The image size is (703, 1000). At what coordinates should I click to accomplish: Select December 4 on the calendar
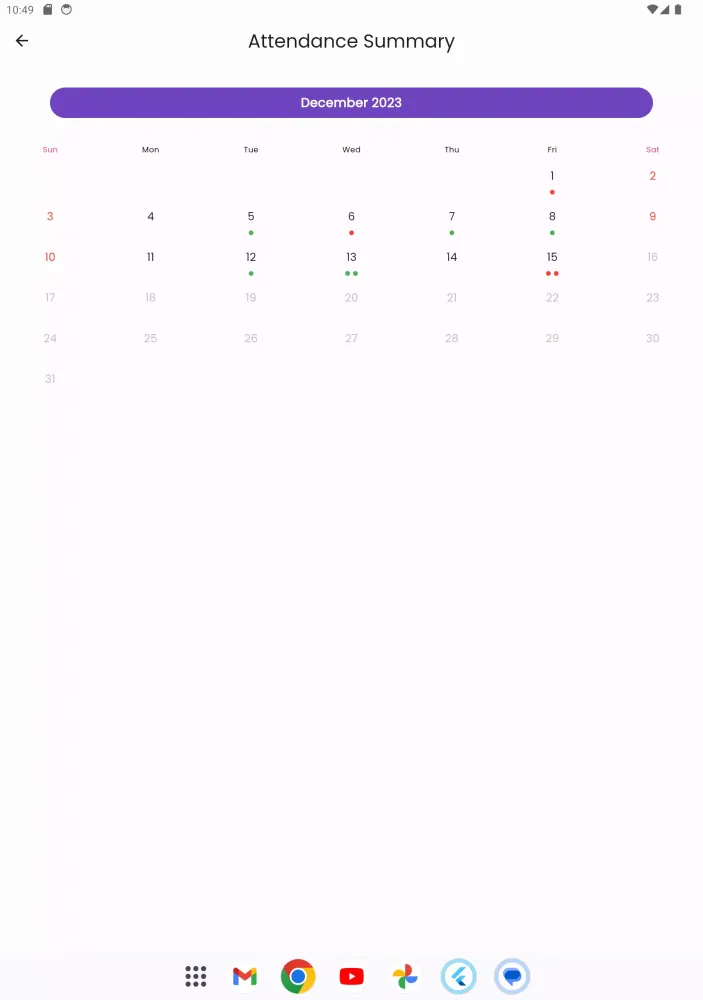click(151, 217)
